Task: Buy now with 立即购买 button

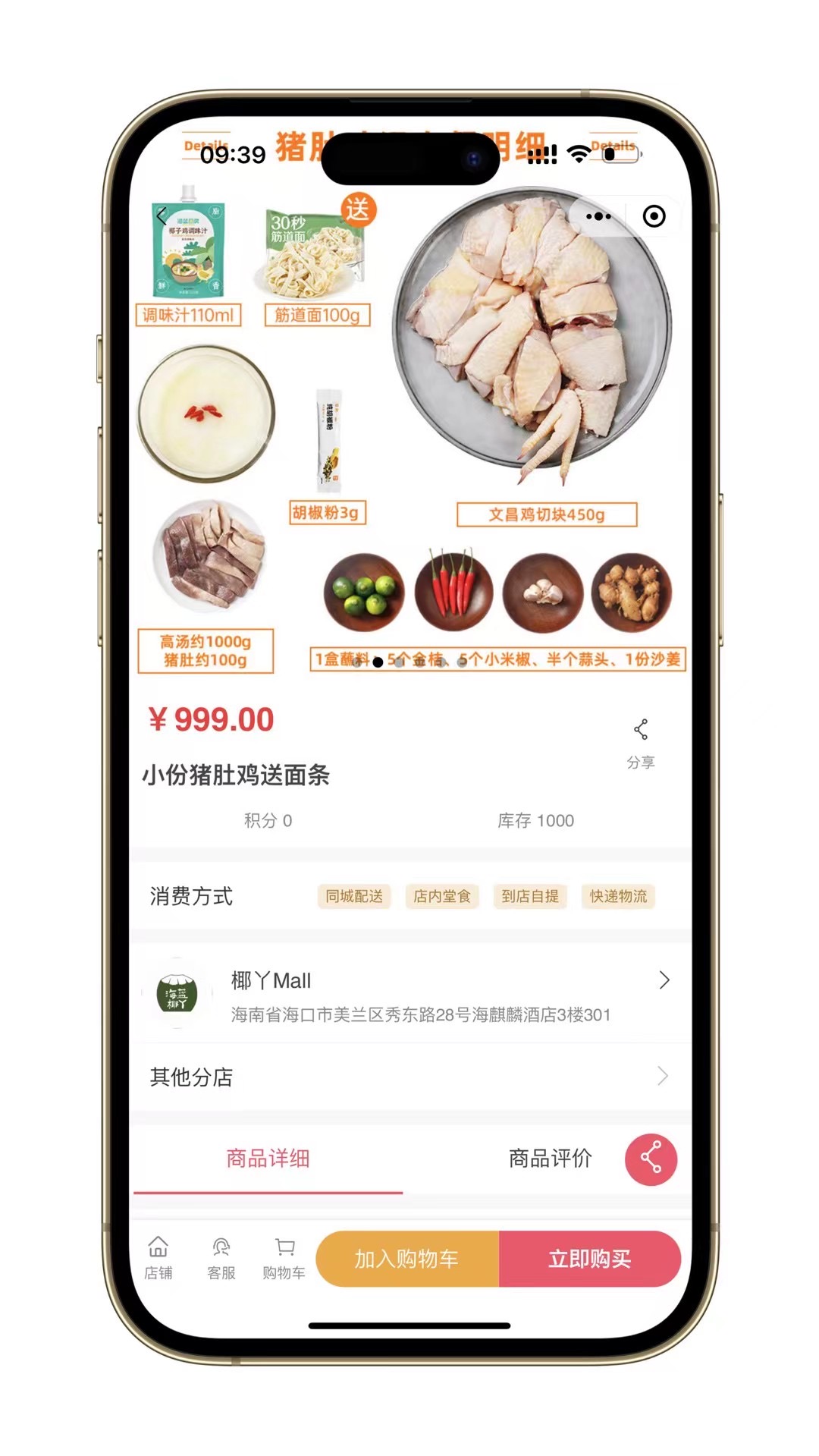Action: 589,1259
